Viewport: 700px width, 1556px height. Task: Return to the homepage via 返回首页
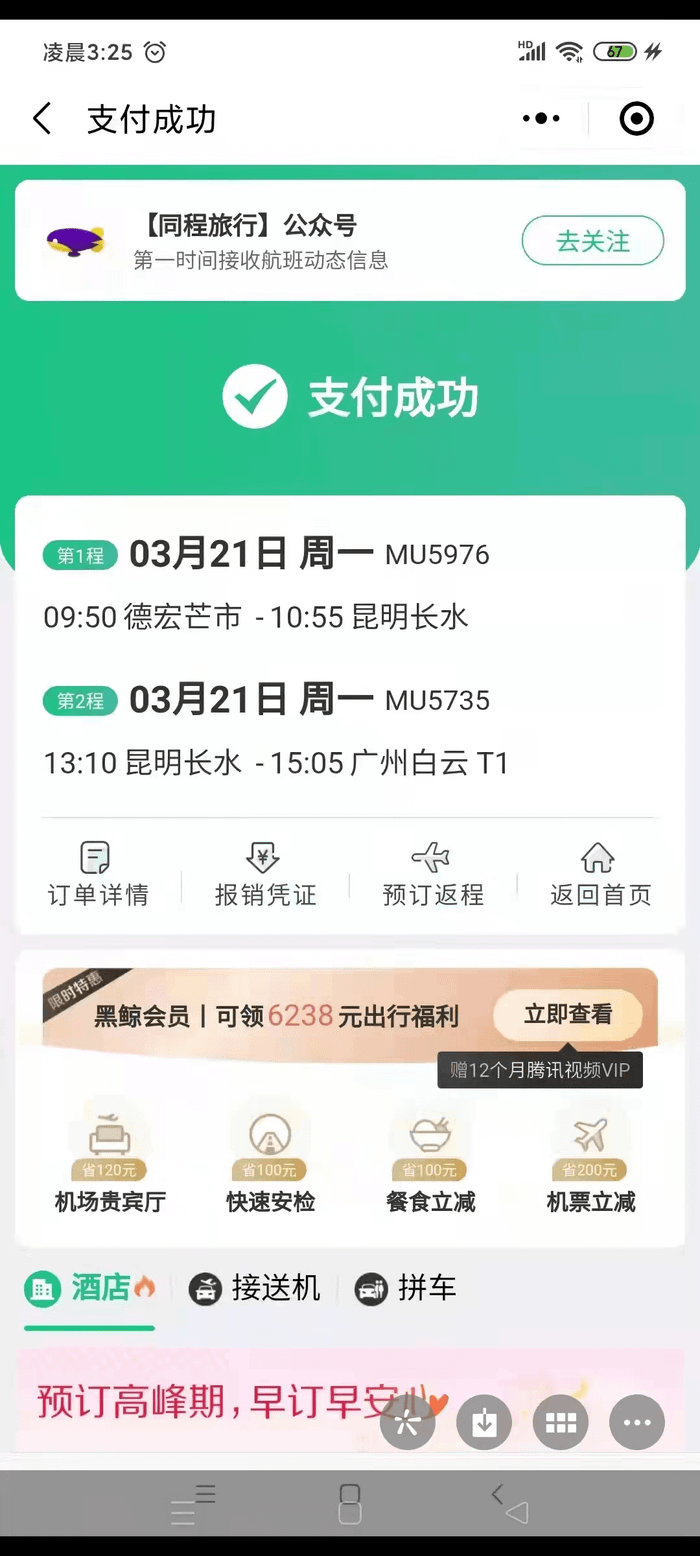click(599, 875)
